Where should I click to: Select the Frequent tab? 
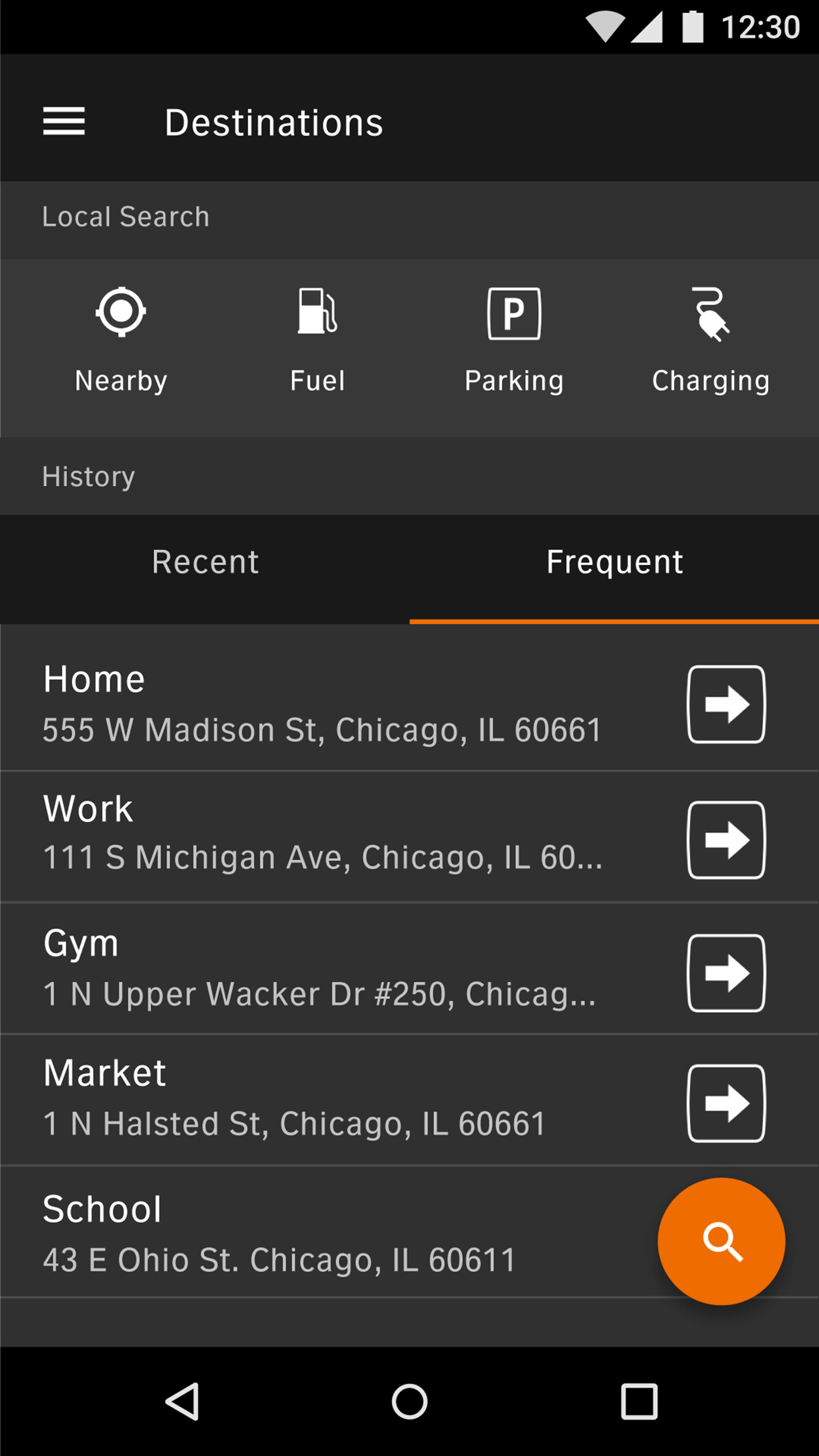pos(614,562)
